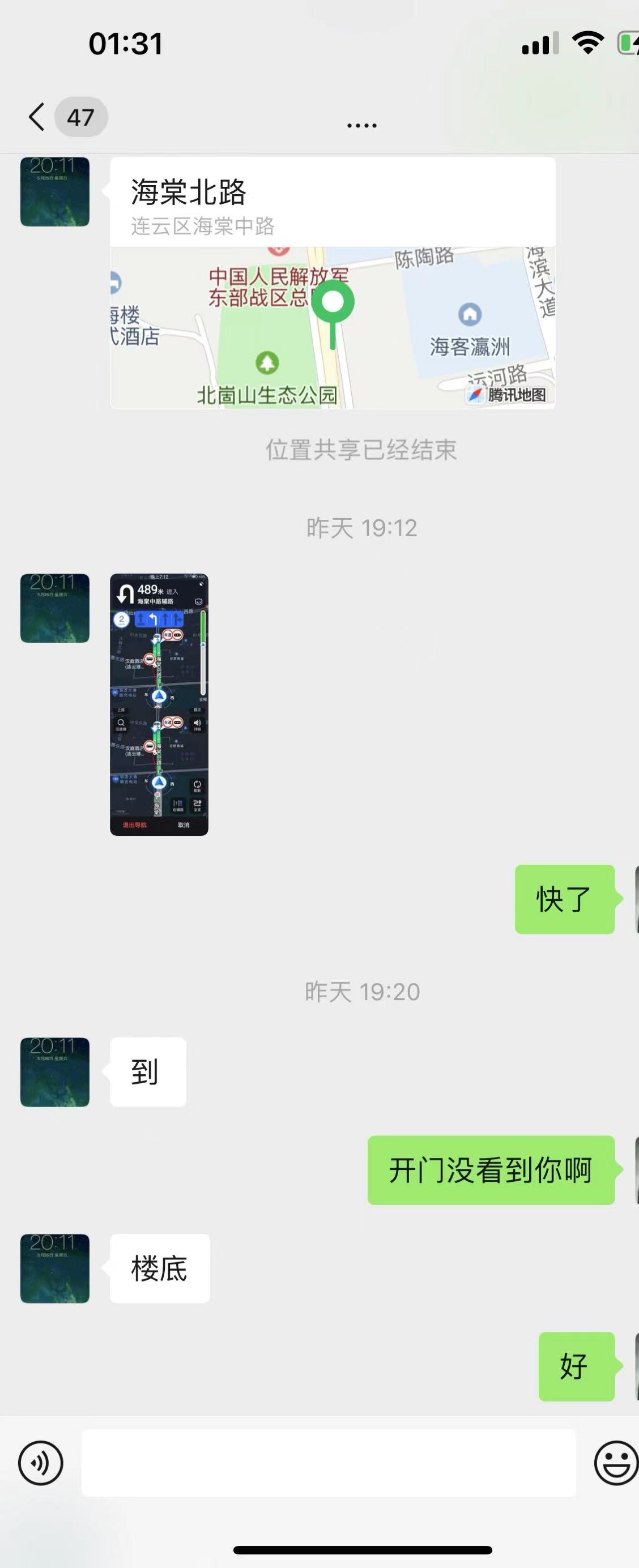Focus the message text field

tap(329, 1463)
